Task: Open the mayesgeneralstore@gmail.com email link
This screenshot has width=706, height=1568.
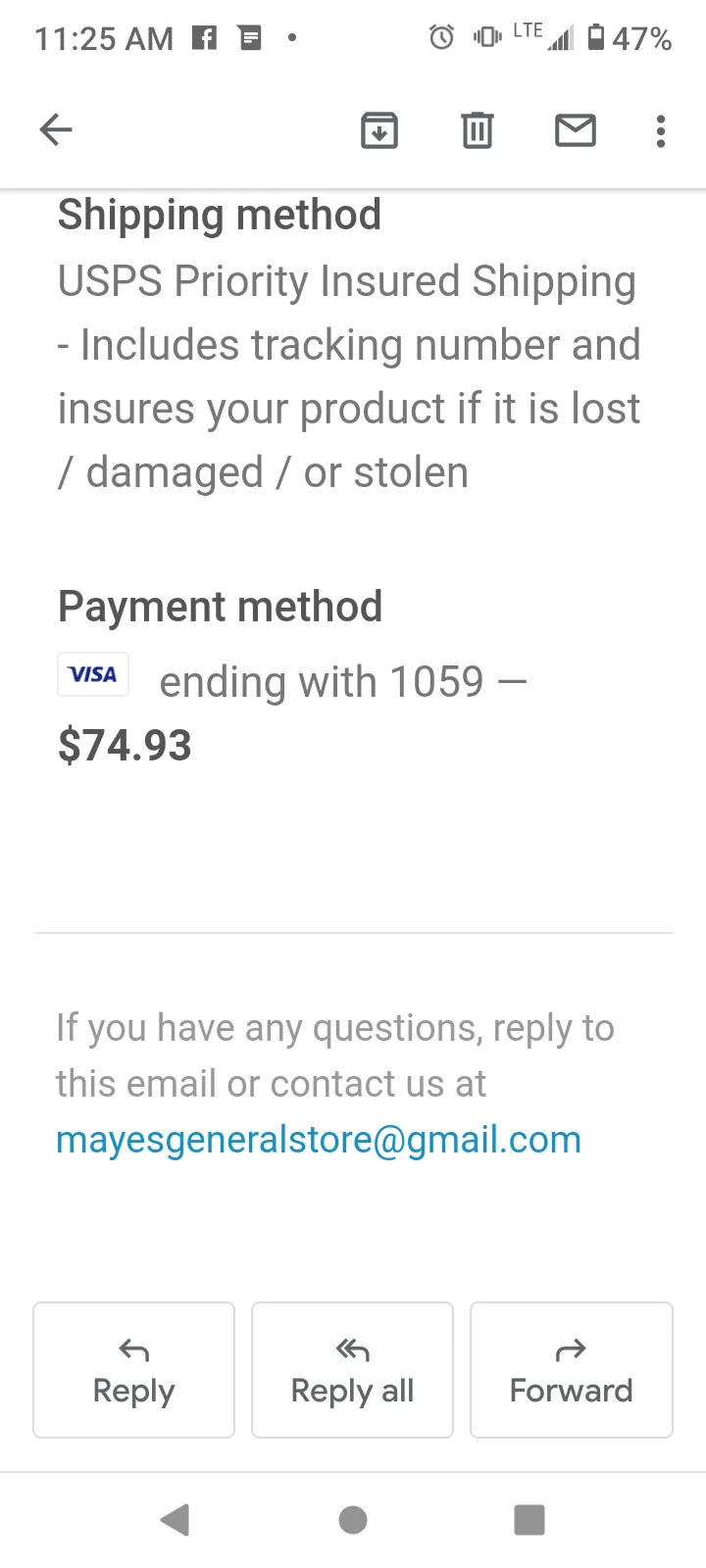Action: (x=319, y=1140)
